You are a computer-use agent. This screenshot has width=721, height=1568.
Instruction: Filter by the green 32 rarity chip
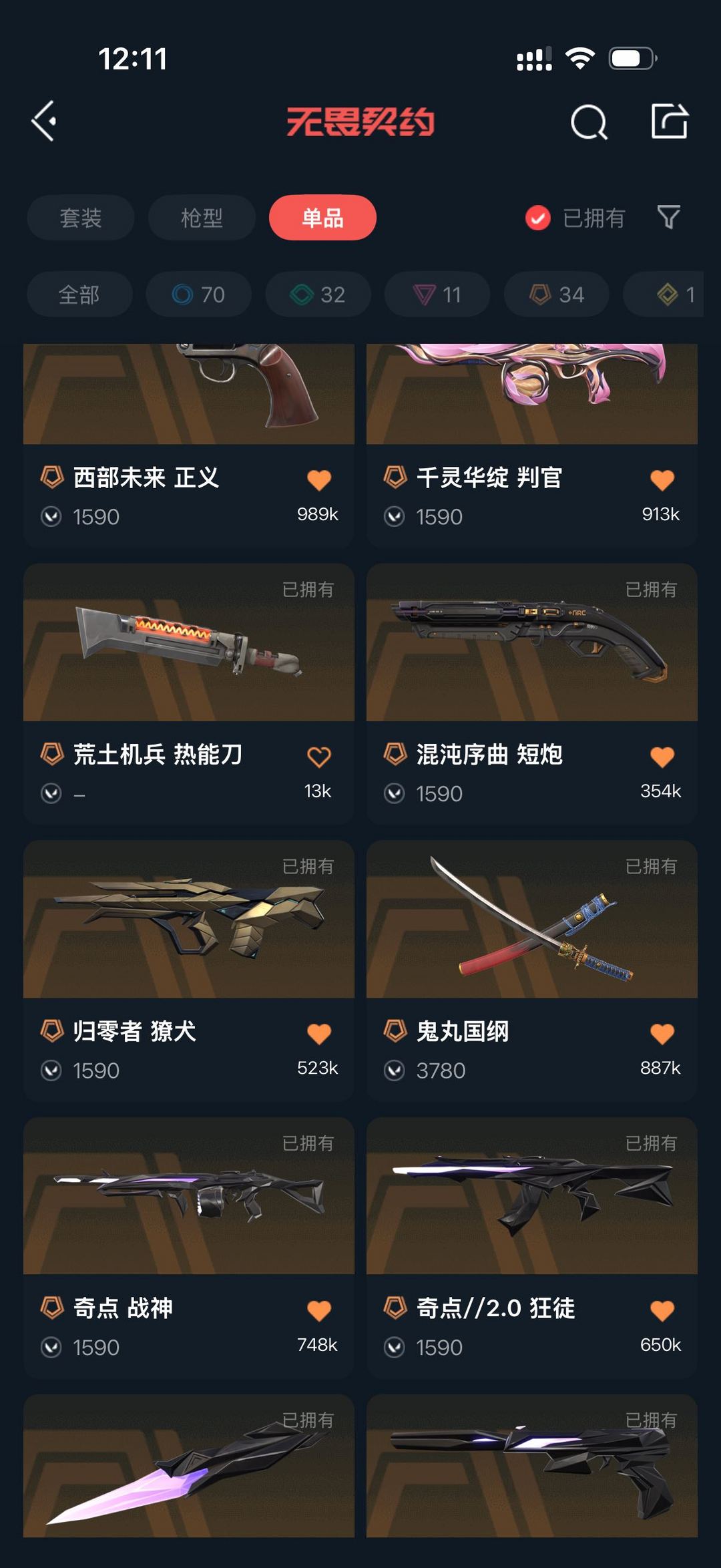[x=318, y=295]
